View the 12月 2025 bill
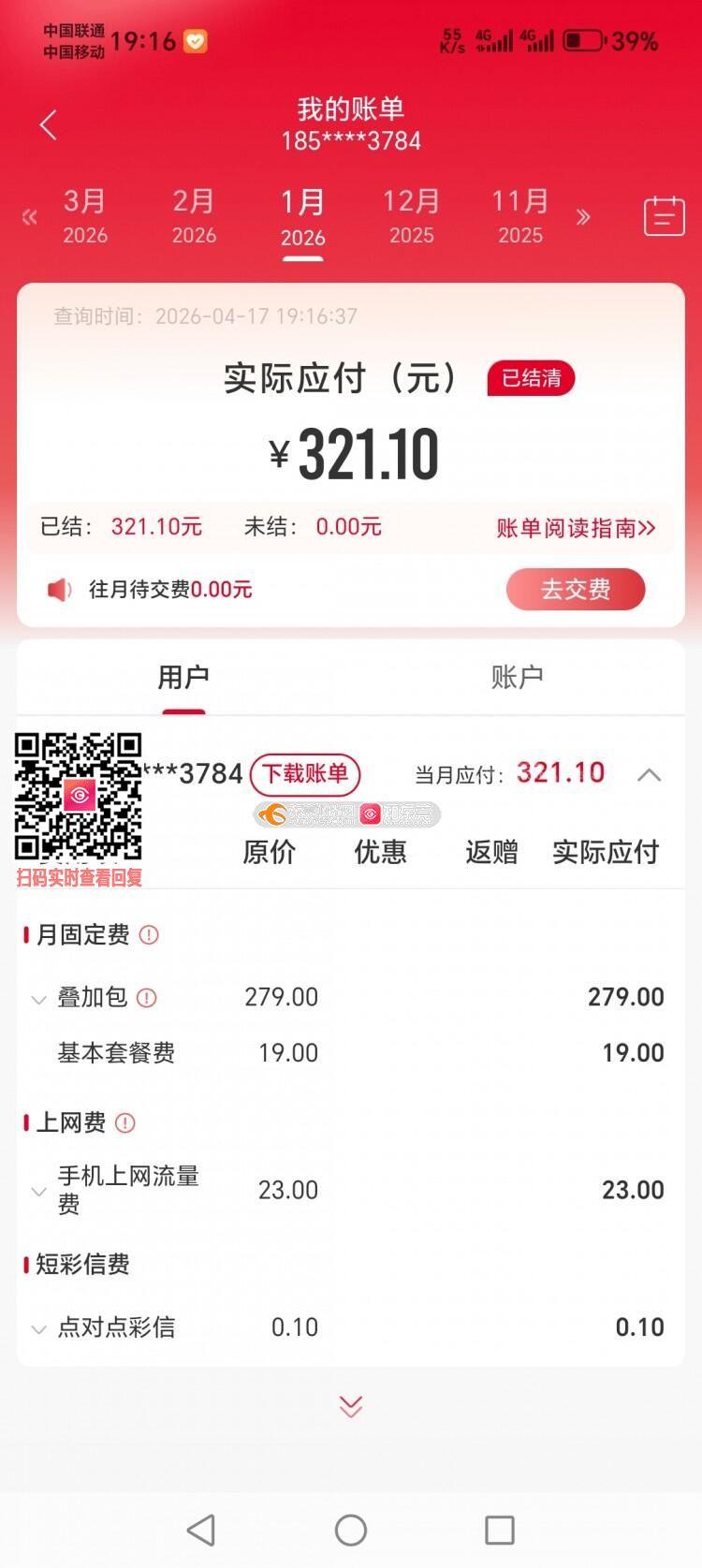The width and height of the screenshot is (702, 1568). coord(411,216)
